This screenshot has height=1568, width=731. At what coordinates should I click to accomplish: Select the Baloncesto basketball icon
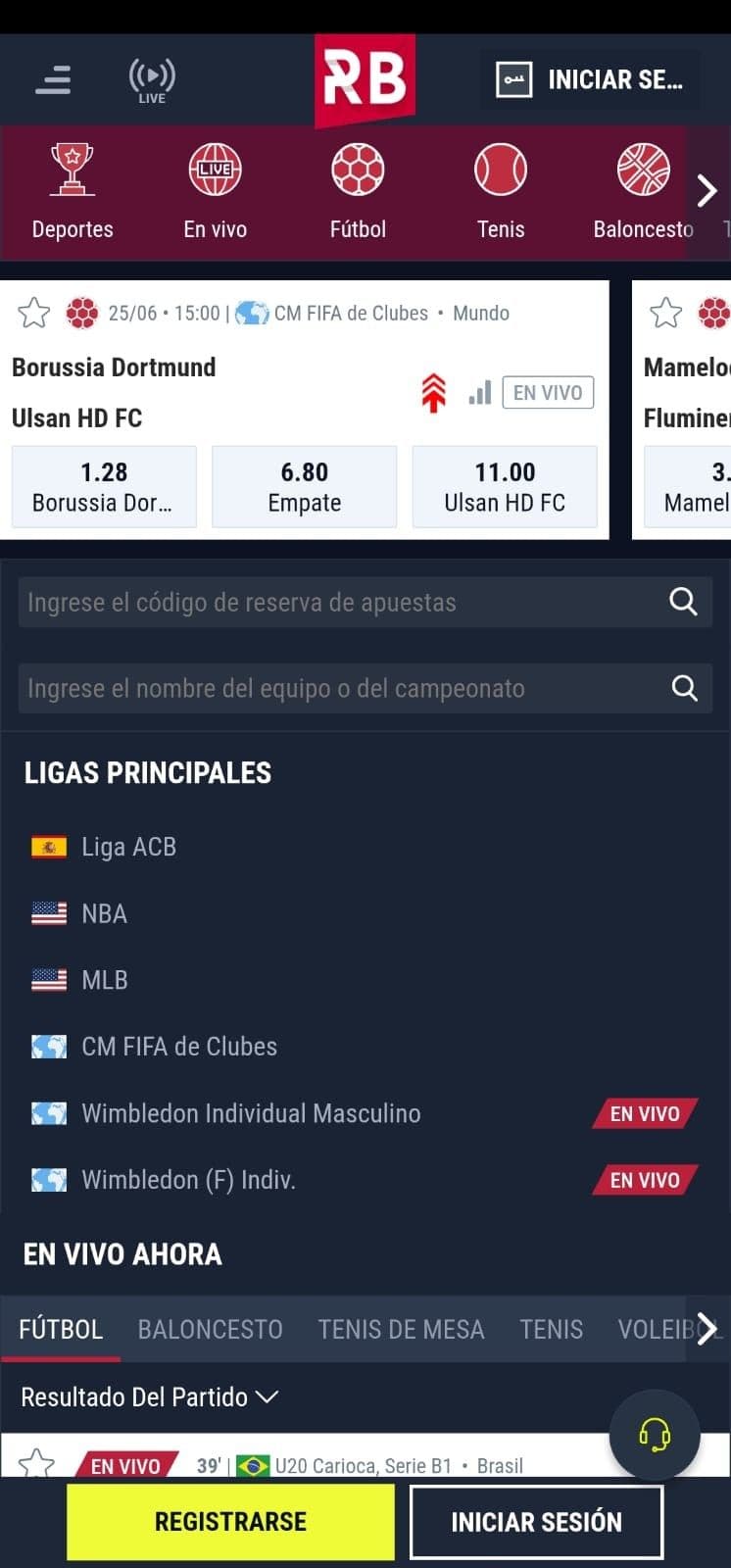pyautogui.click(x=643, y=169)
